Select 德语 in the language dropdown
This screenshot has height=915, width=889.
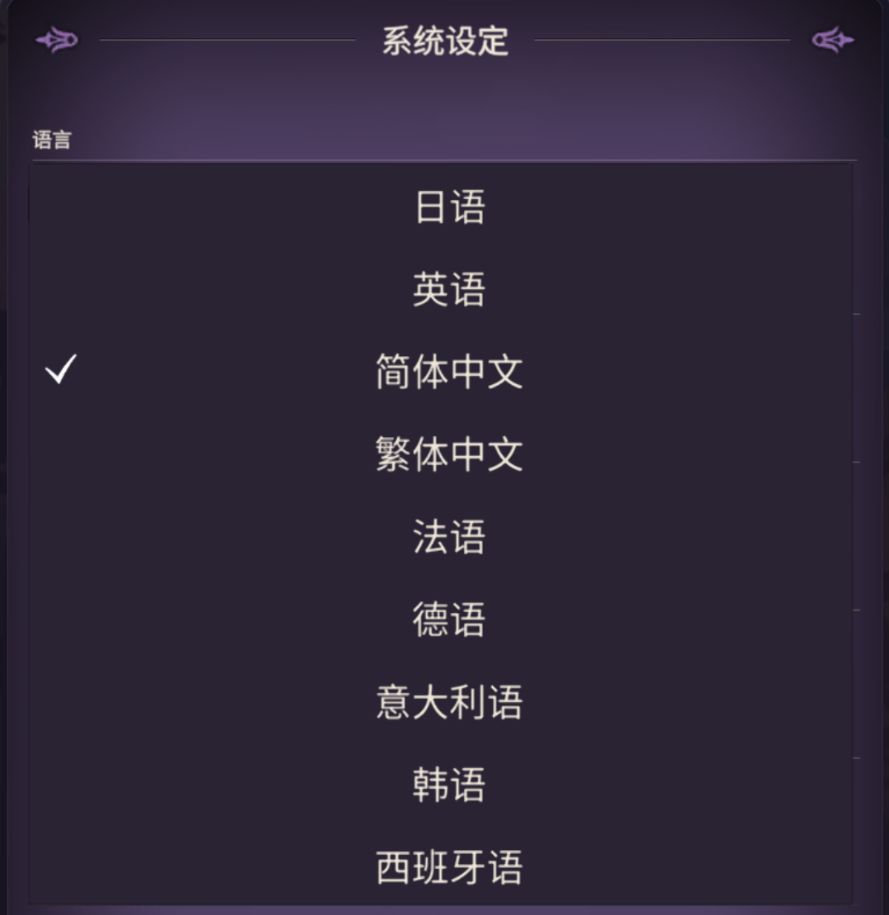449,620
